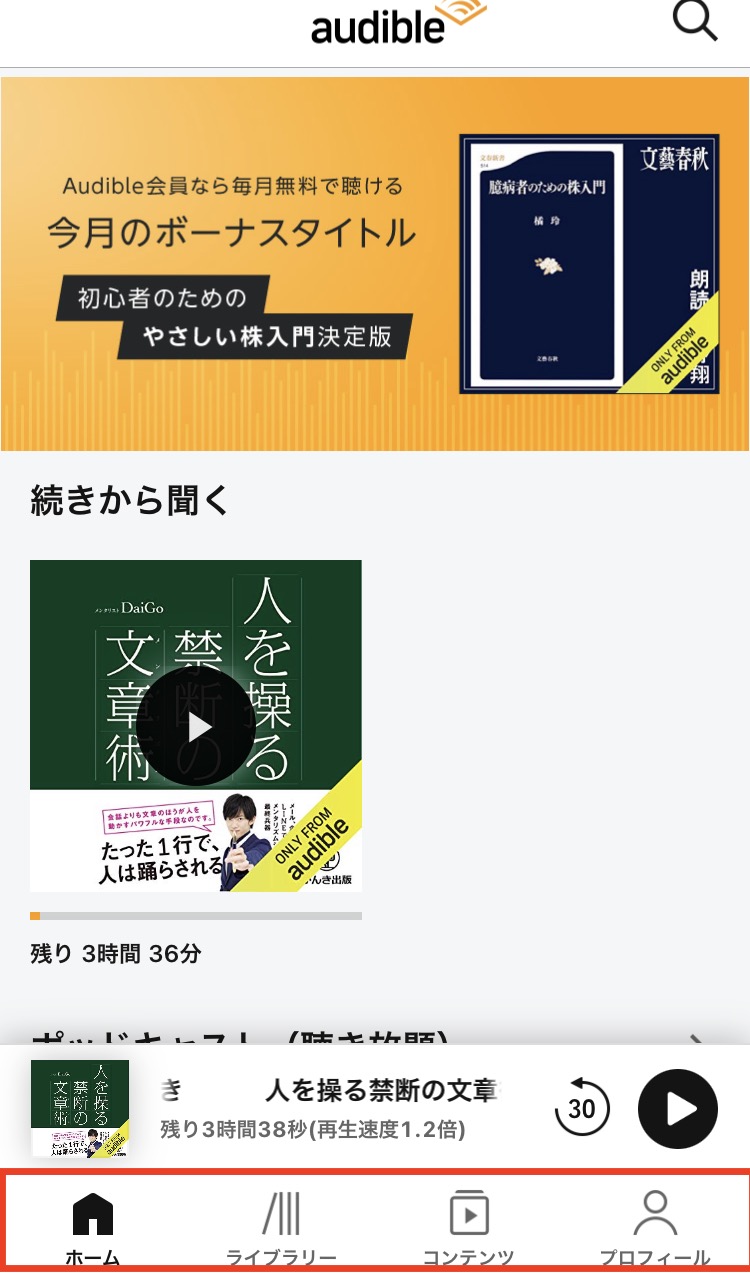The width and height of the screenshot is (750, 1273).
Task: Start playback with the mini player play button
Action: coord(678,1109)
